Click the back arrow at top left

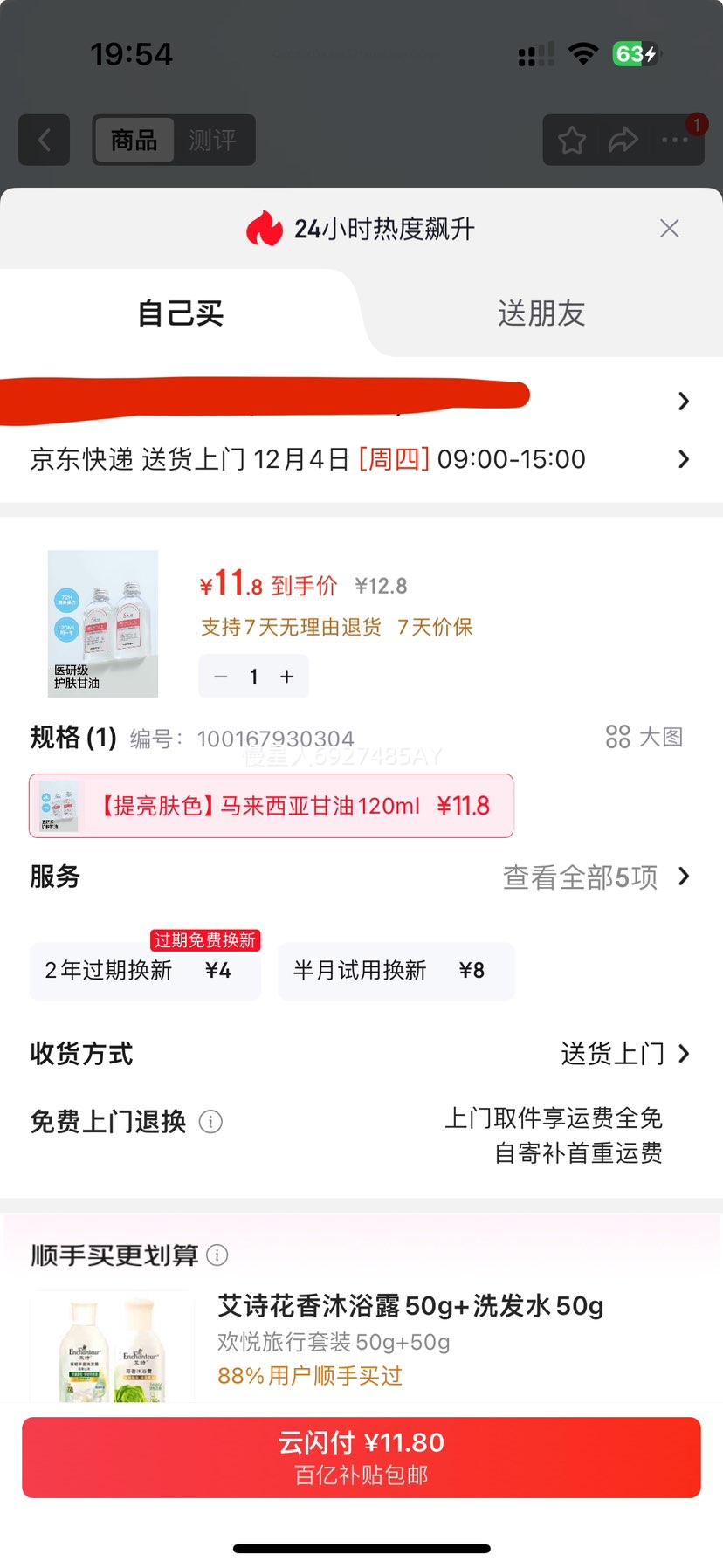(44, 141)
